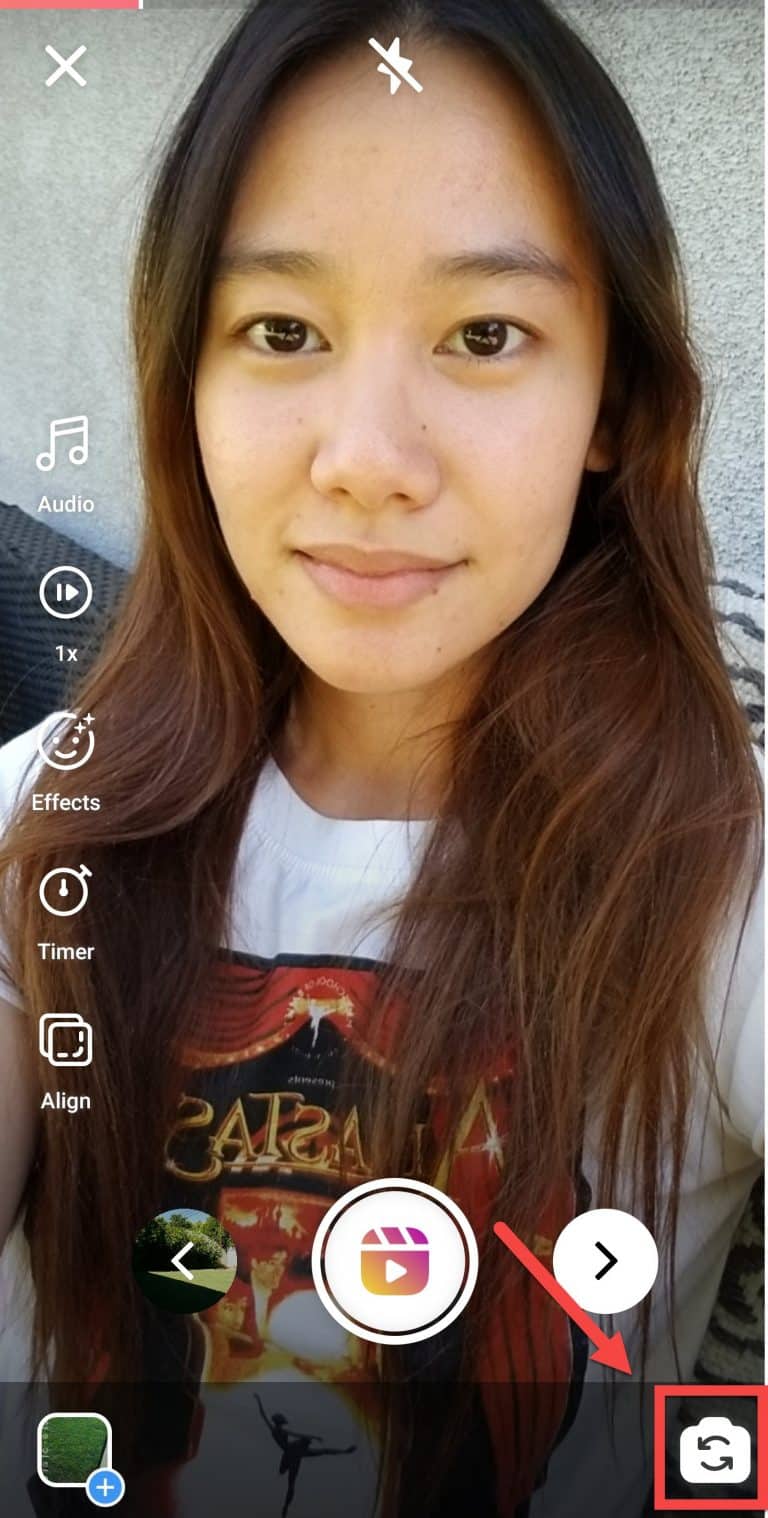Set the recording Timer
Viewport: 768px width, 1518px height.
pos(66,912)
